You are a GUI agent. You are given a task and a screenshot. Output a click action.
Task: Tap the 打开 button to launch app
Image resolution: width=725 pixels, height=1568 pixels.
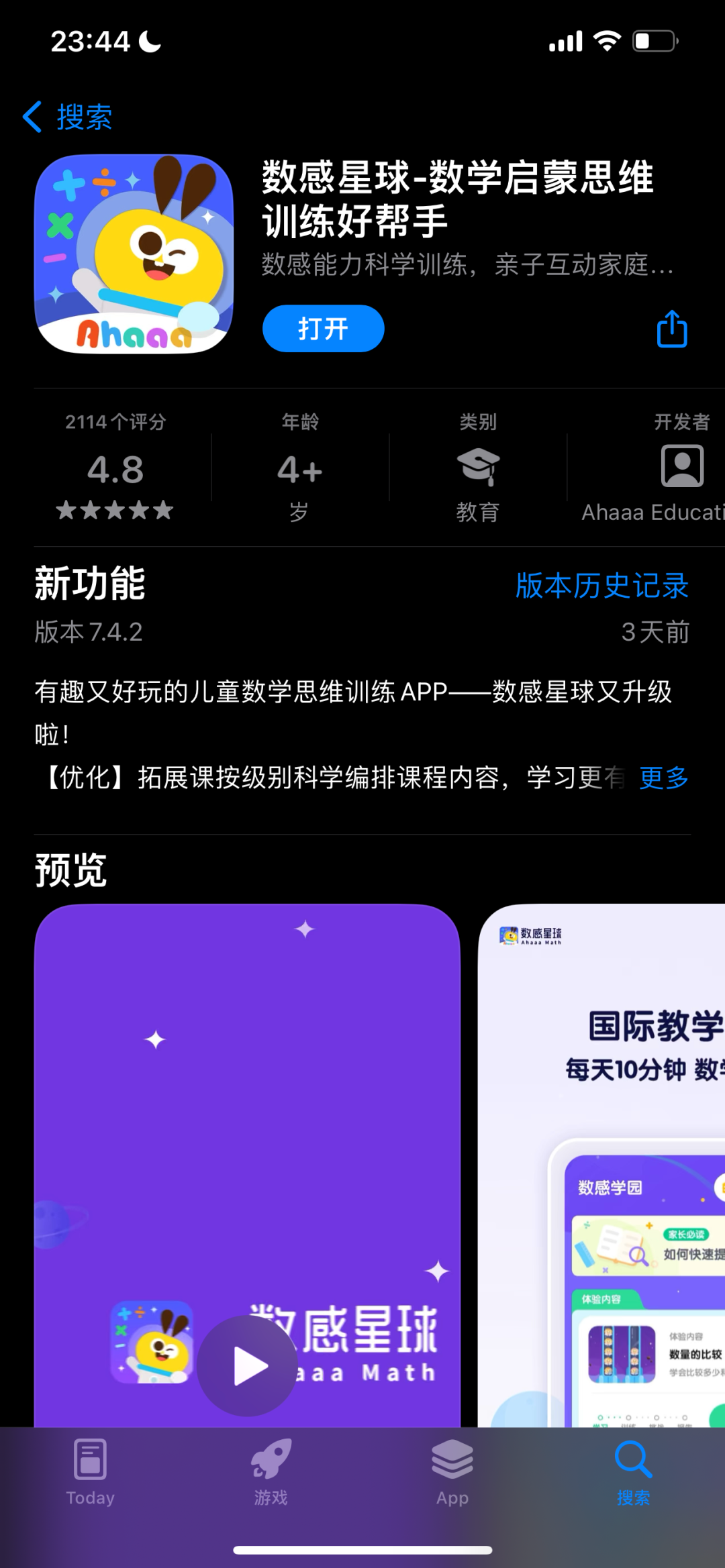(x=323, y=329)
